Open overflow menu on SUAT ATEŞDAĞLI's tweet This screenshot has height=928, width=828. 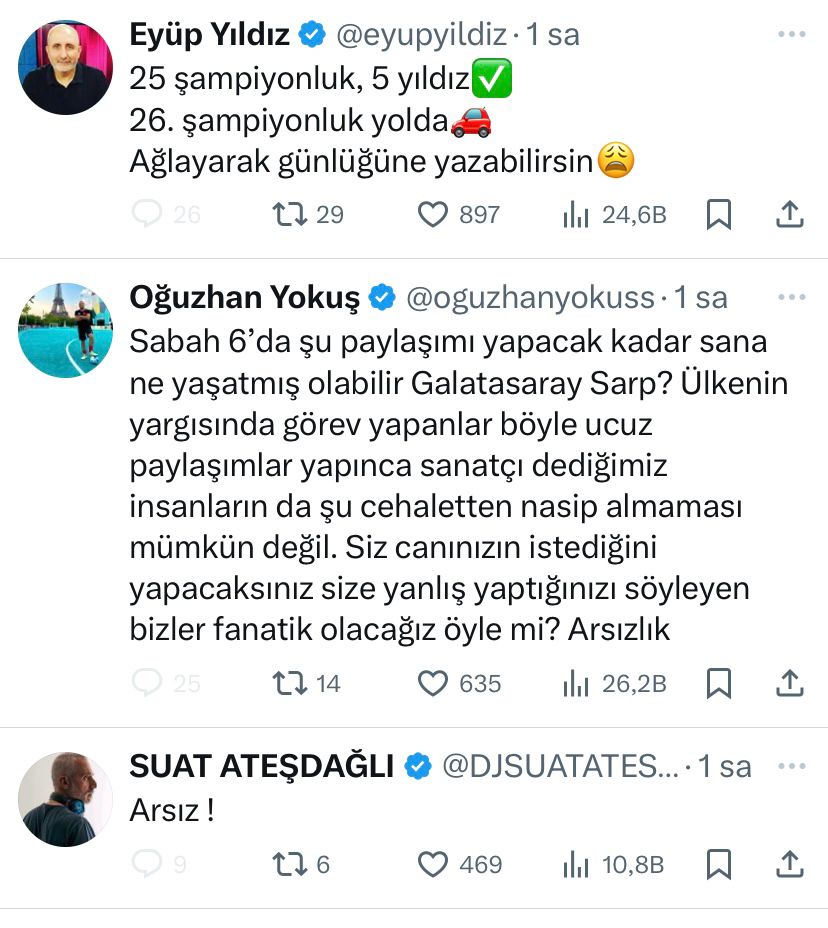pos(791,767)
